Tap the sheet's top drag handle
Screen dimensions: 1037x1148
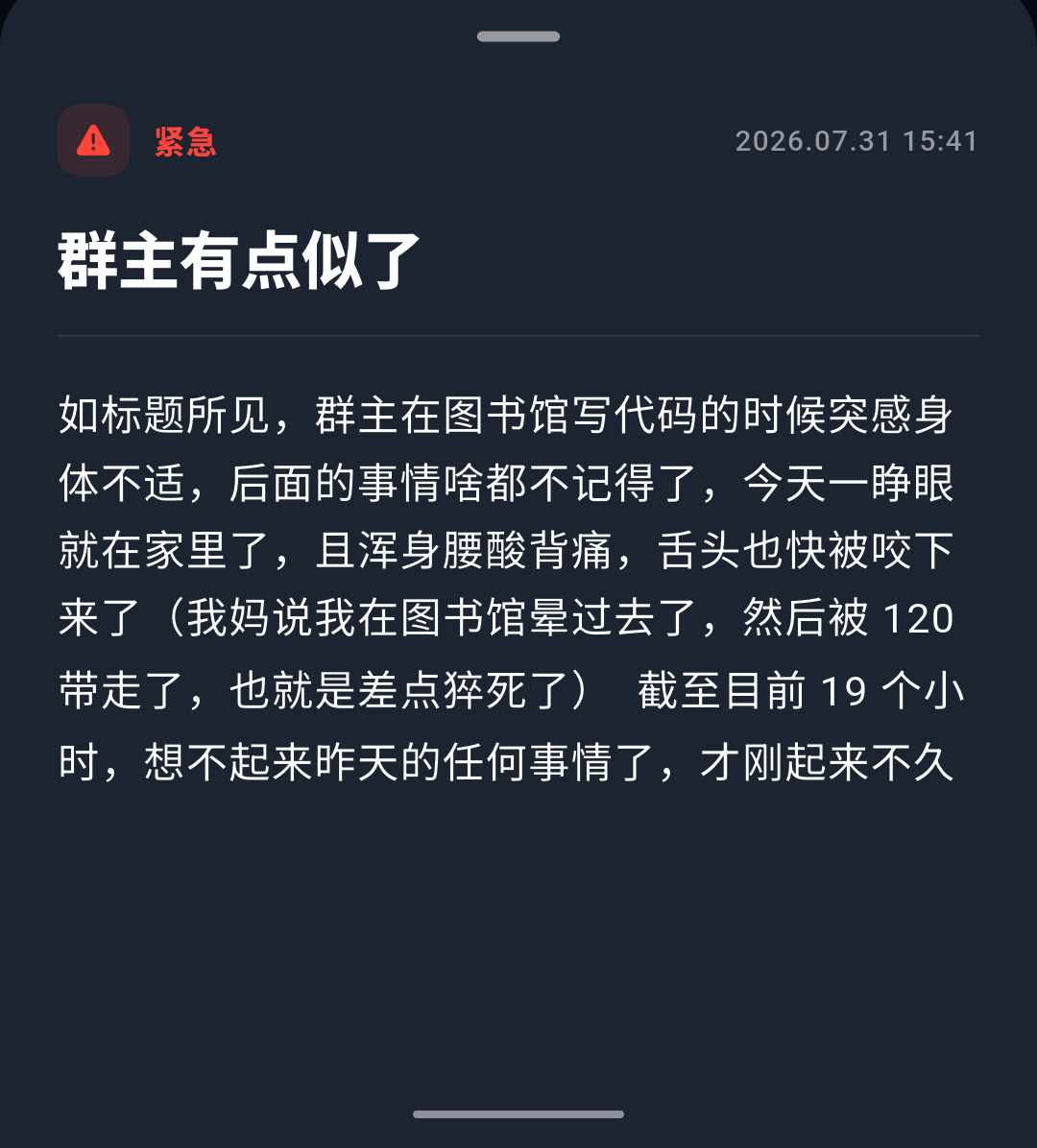pyautogui.click(x=518, y=36)
